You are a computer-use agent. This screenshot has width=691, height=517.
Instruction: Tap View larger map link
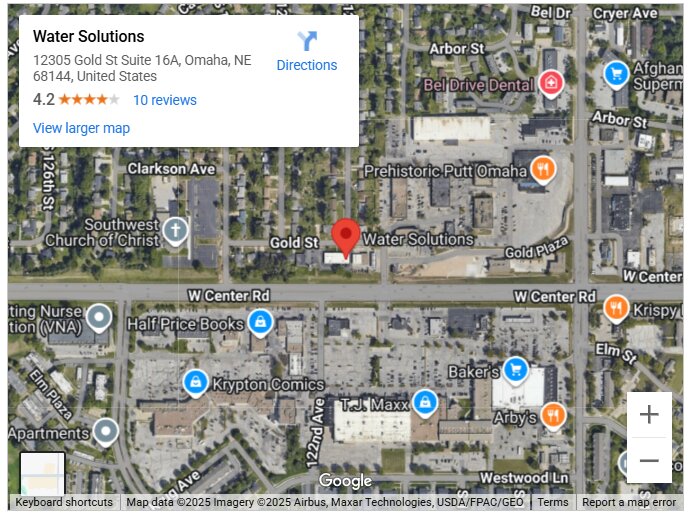(x=81, y=128)
